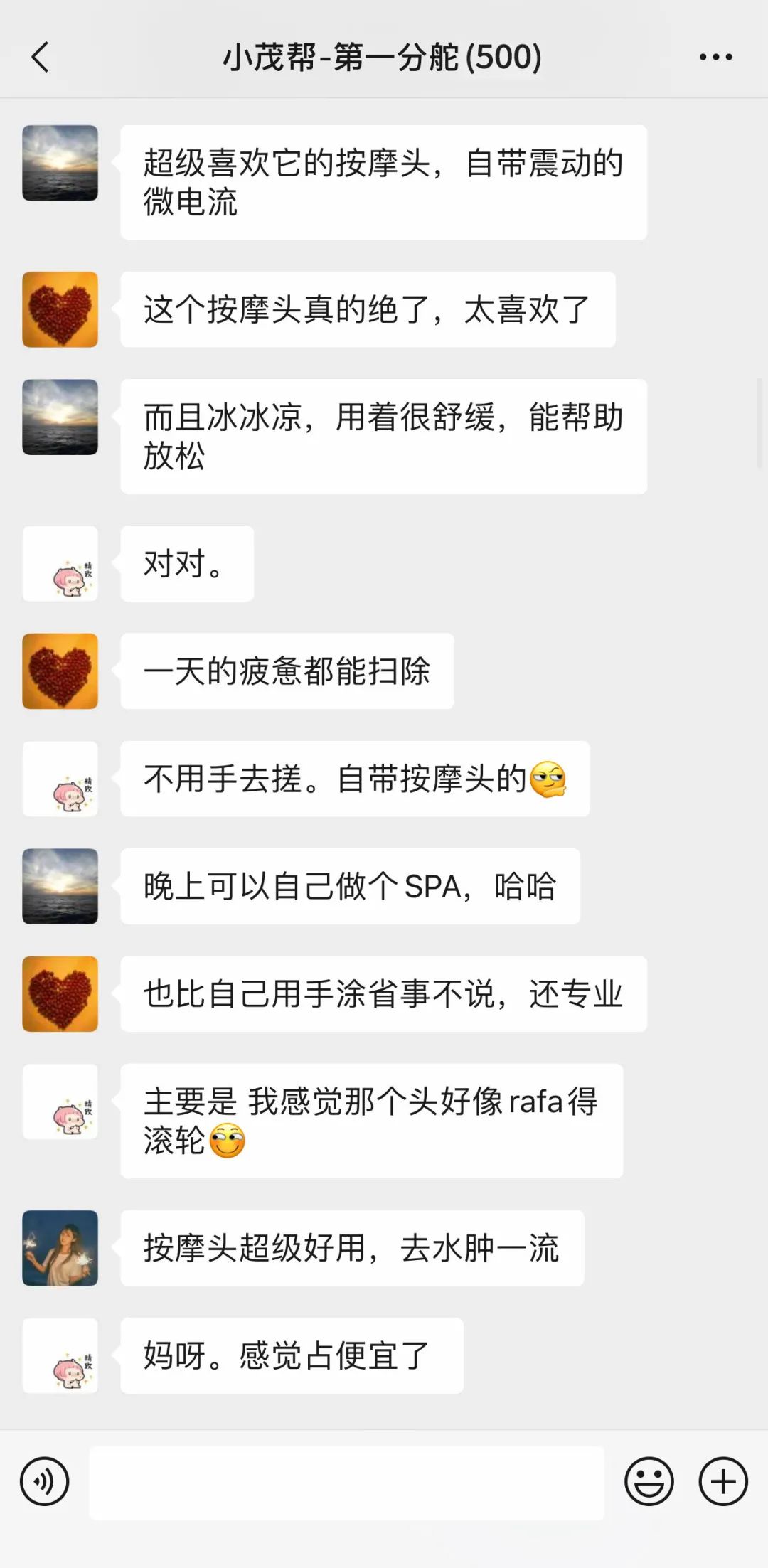Viewport: 768px width, 1568px height.
Task: Tap the group title 小茂帮-第一分舵
Action: tap(381, 57)
